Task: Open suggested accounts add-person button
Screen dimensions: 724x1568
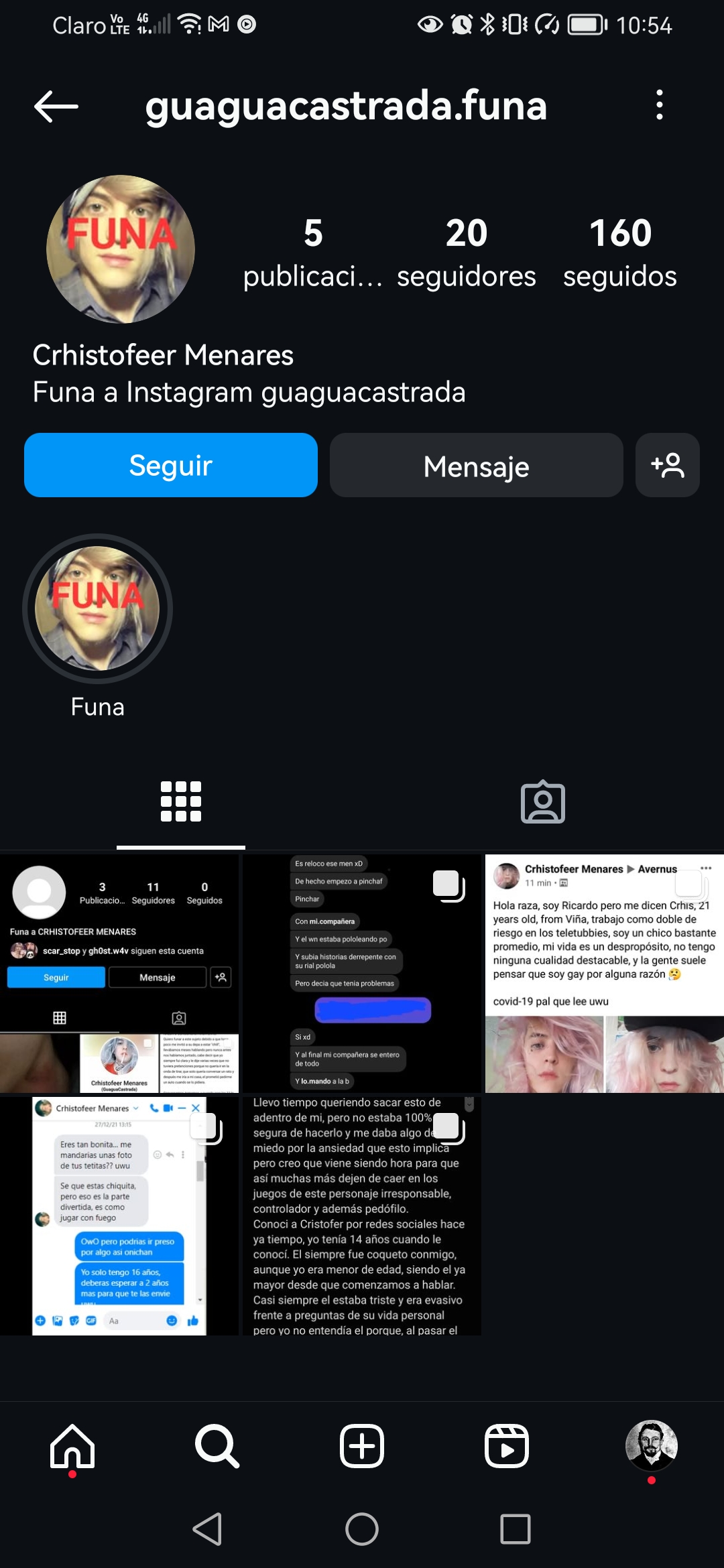Action: tap(667, 465)
